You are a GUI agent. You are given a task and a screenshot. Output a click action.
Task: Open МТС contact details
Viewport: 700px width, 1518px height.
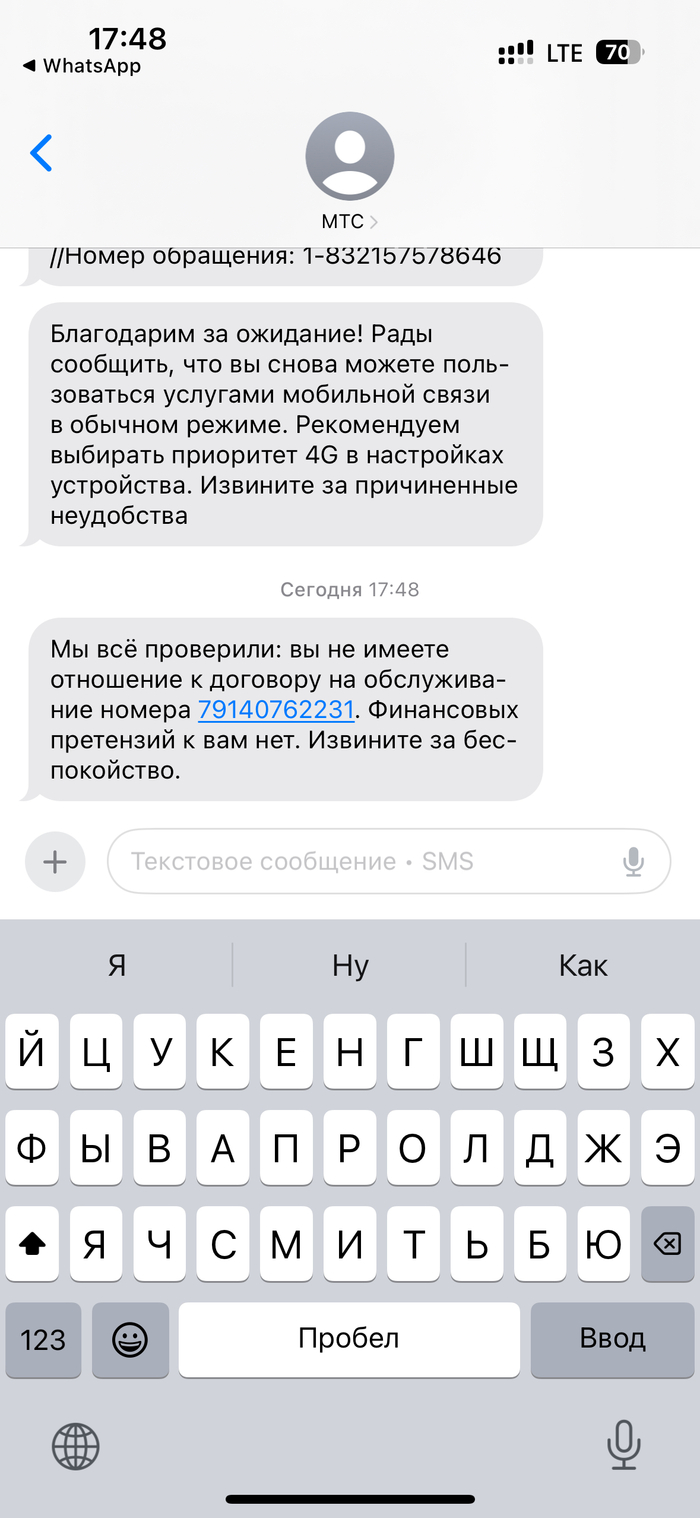click(x=349, y=172)
